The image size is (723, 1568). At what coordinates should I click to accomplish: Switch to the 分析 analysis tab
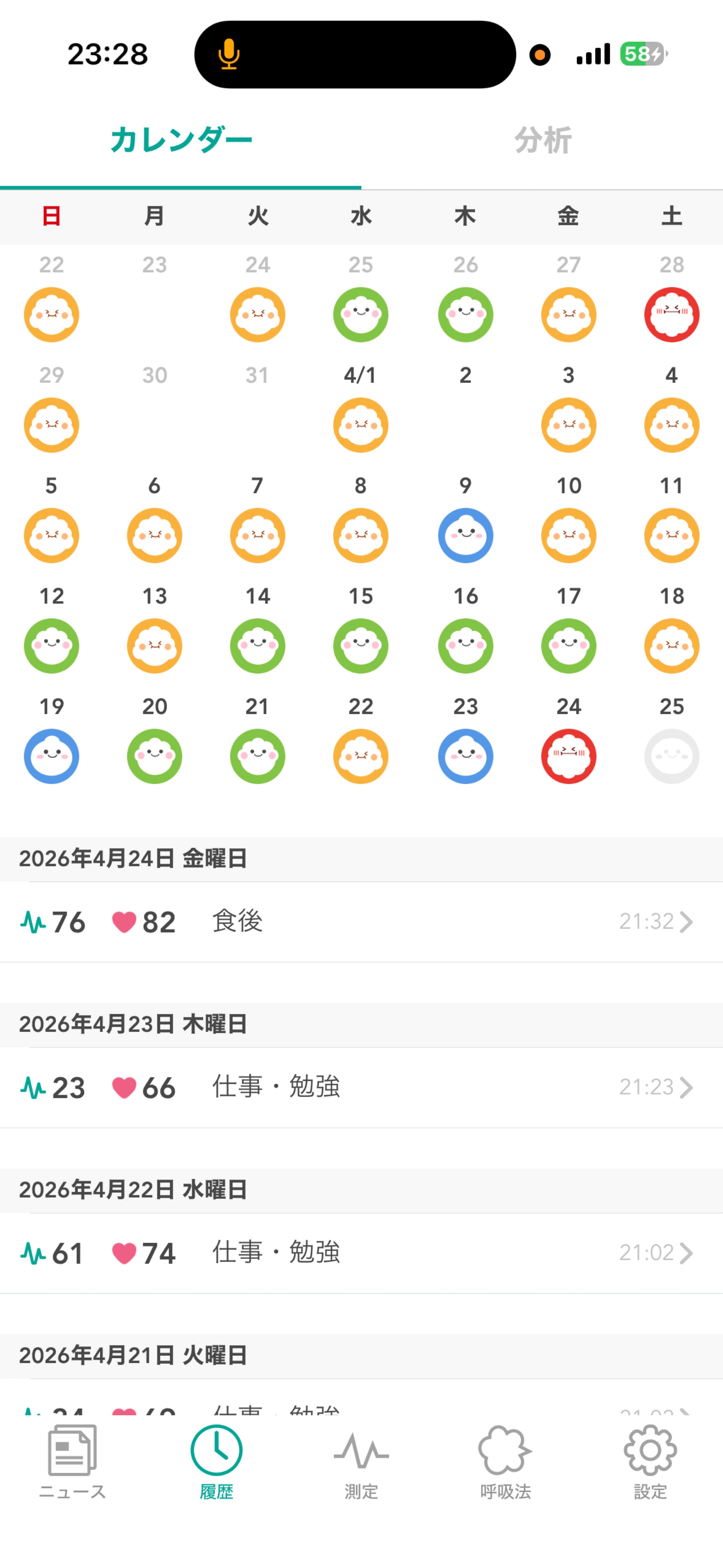tap(543, 139)
